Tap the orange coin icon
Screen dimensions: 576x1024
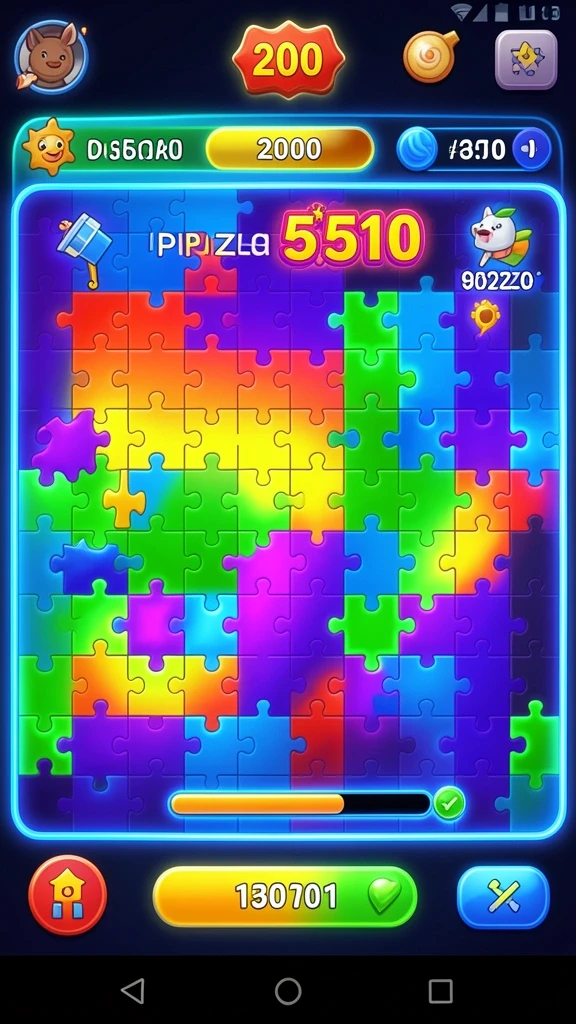[x=430, y=56]
